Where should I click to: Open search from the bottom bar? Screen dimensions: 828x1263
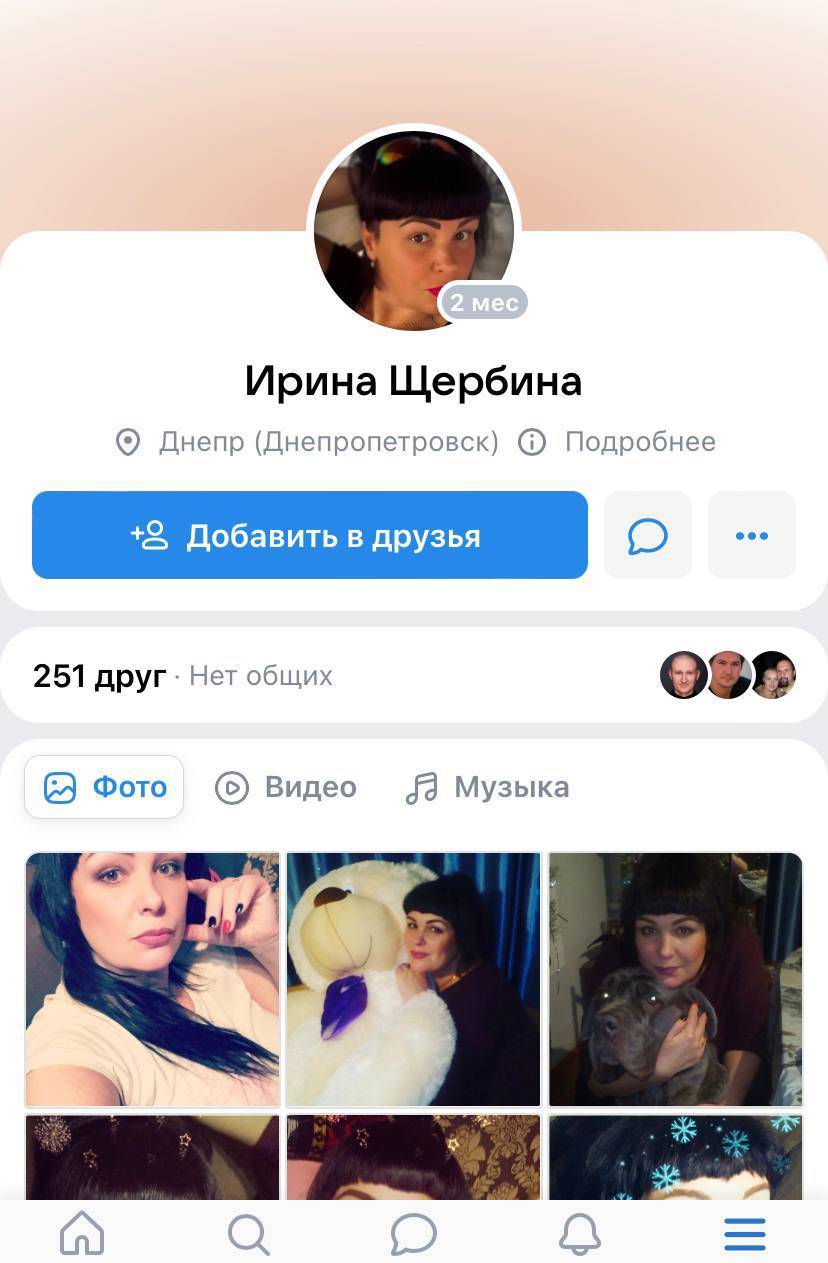(x=248, y=1234)
